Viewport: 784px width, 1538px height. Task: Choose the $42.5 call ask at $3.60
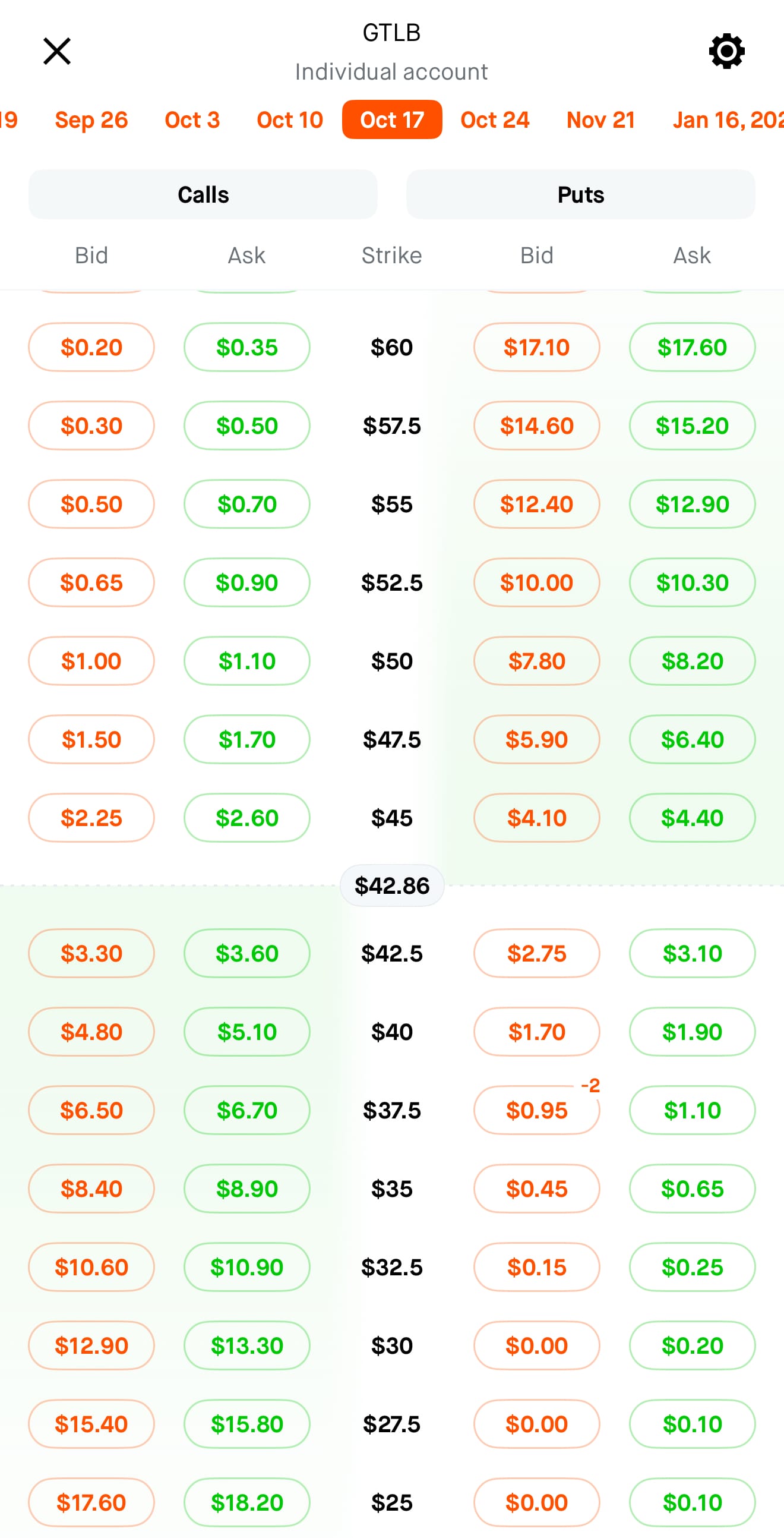[247, 953]
